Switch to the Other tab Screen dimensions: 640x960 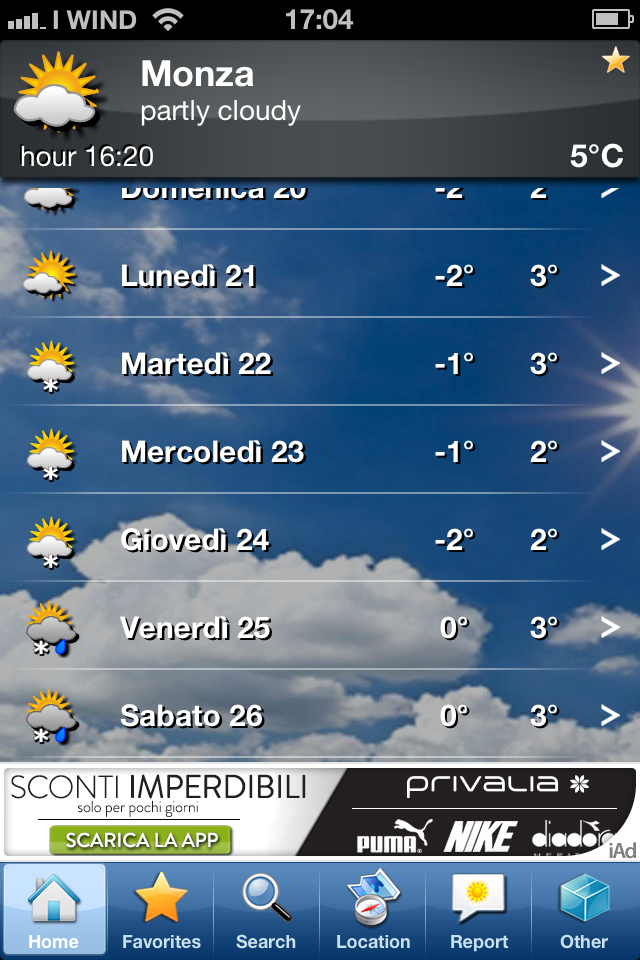(585, 910)
